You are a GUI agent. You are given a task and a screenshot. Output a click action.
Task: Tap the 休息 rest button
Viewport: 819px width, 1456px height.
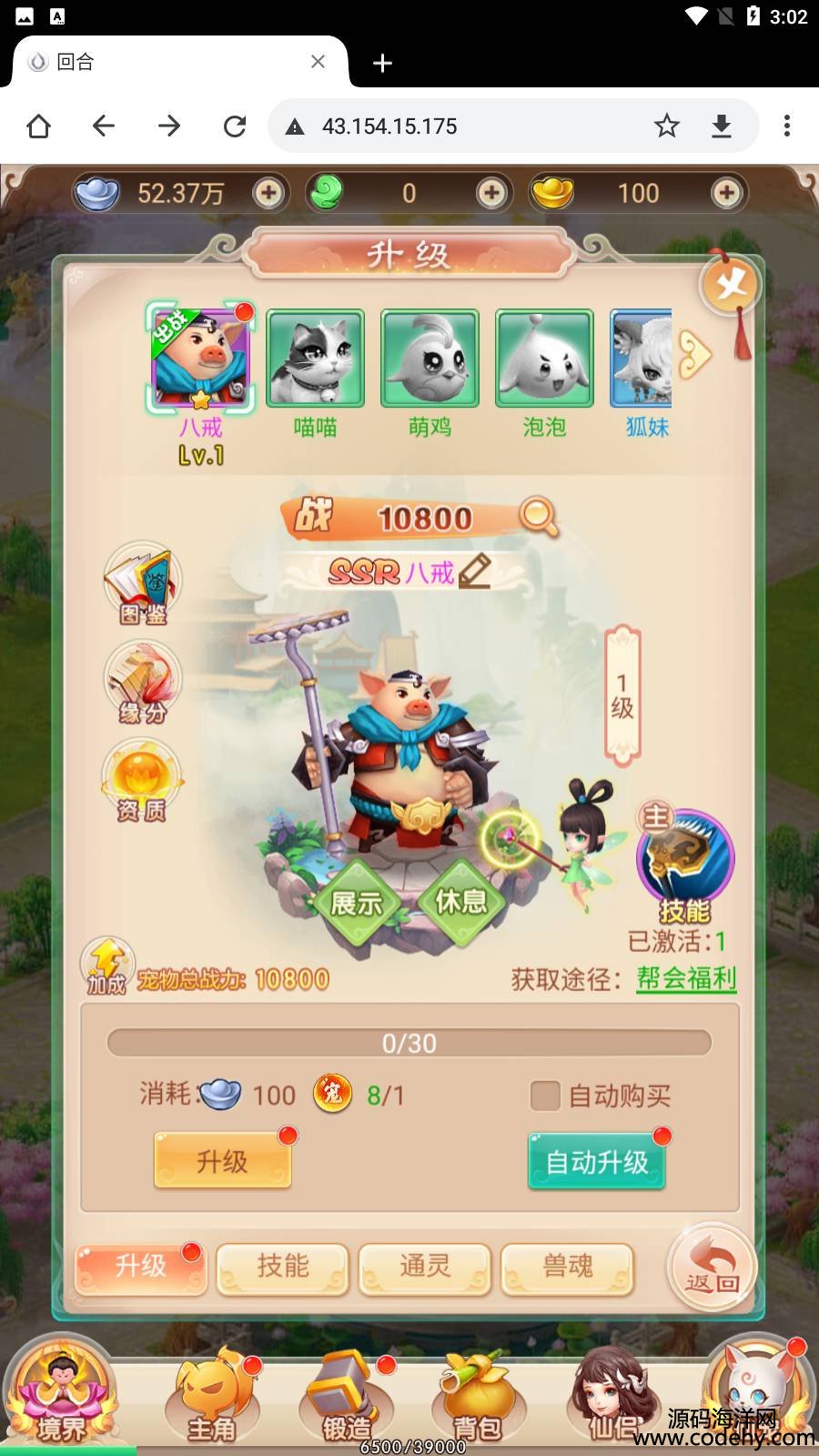point(461,901)
